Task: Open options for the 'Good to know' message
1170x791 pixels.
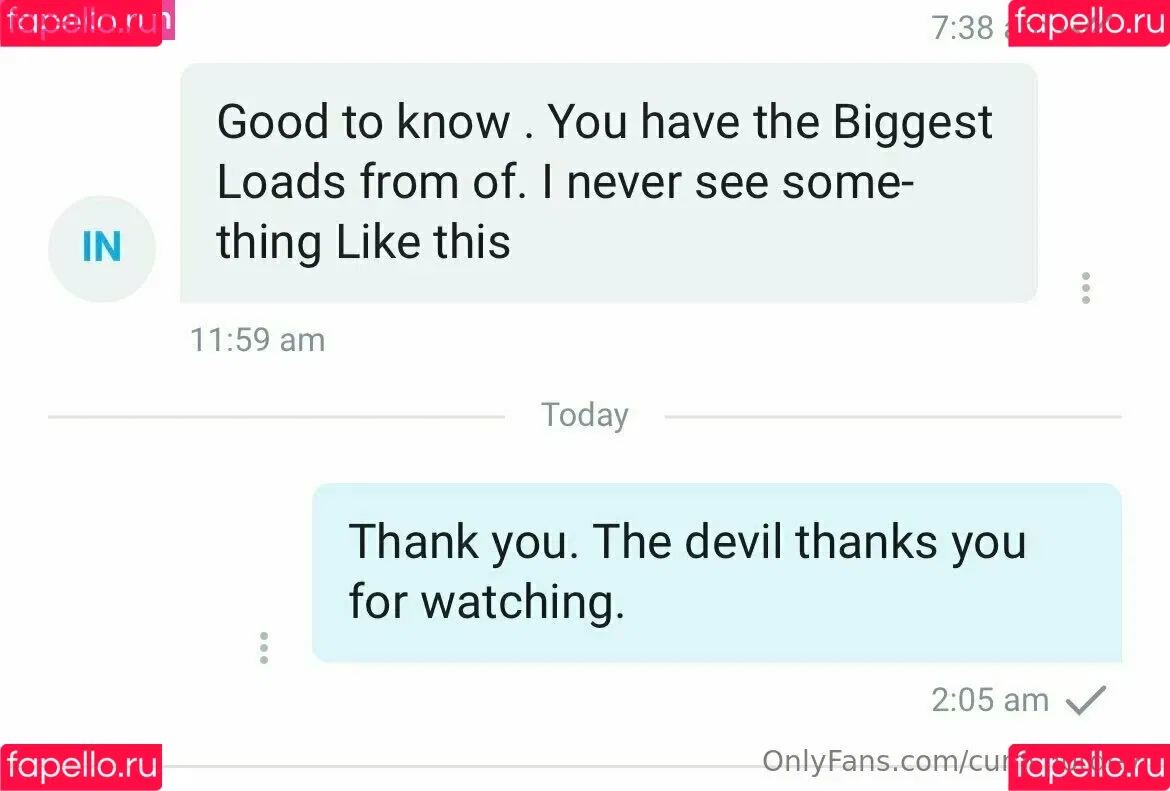Action: [x=1086, y=288]
